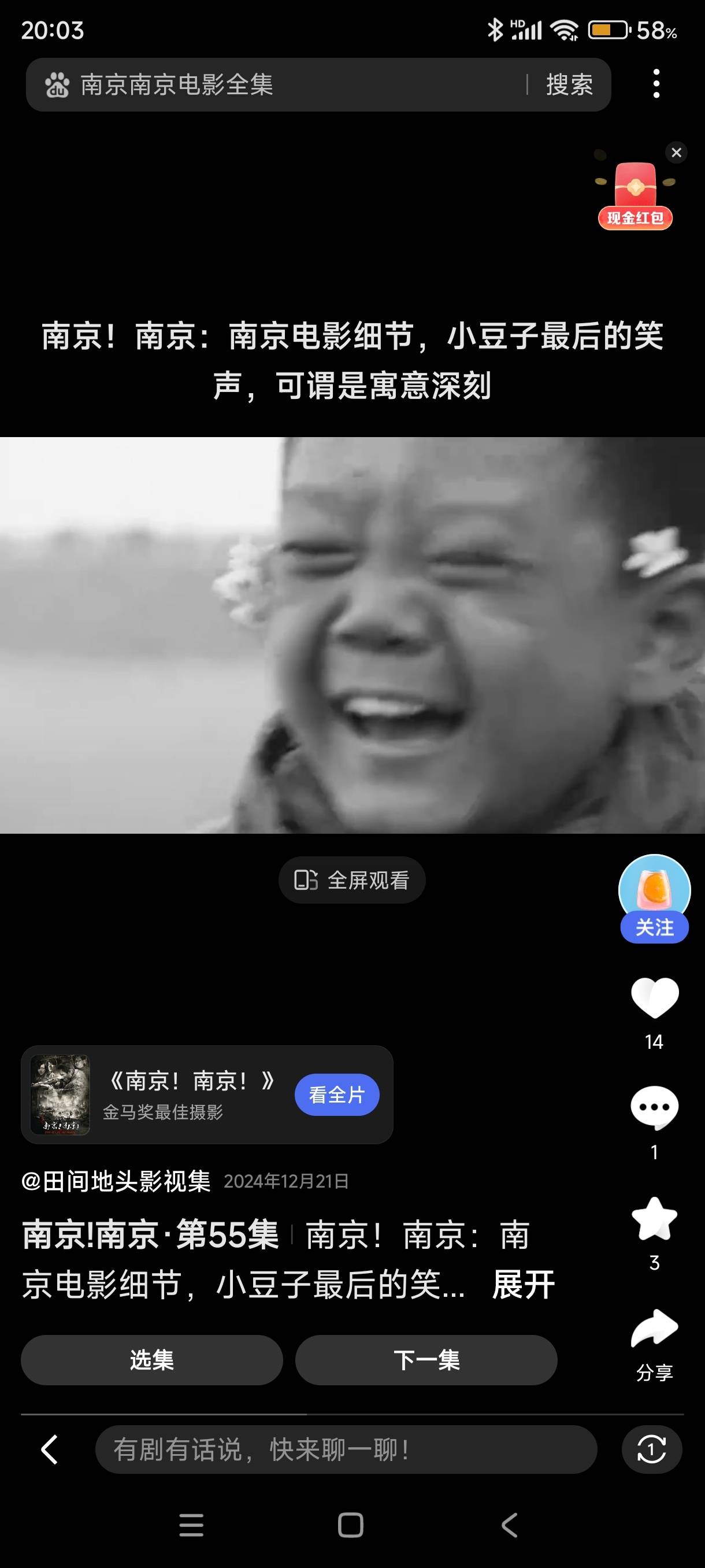Open the comments bubble icon
The width and height of the screenshot is (705, 1568).
[x=654, y=1108]
